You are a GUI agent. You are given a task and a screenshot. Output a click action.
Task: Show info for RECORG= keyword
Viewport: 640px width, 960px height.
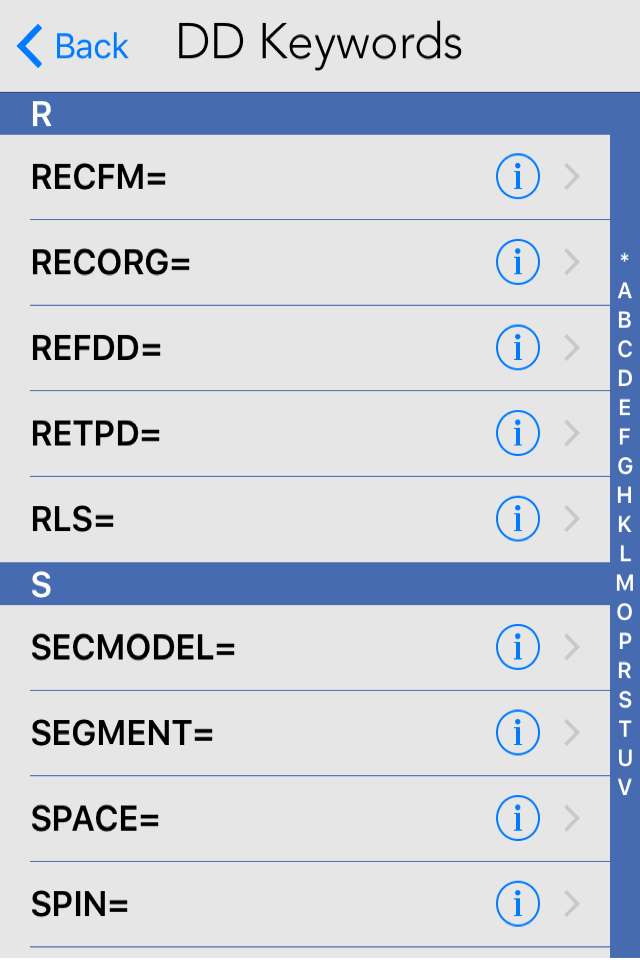click(518, 262)
